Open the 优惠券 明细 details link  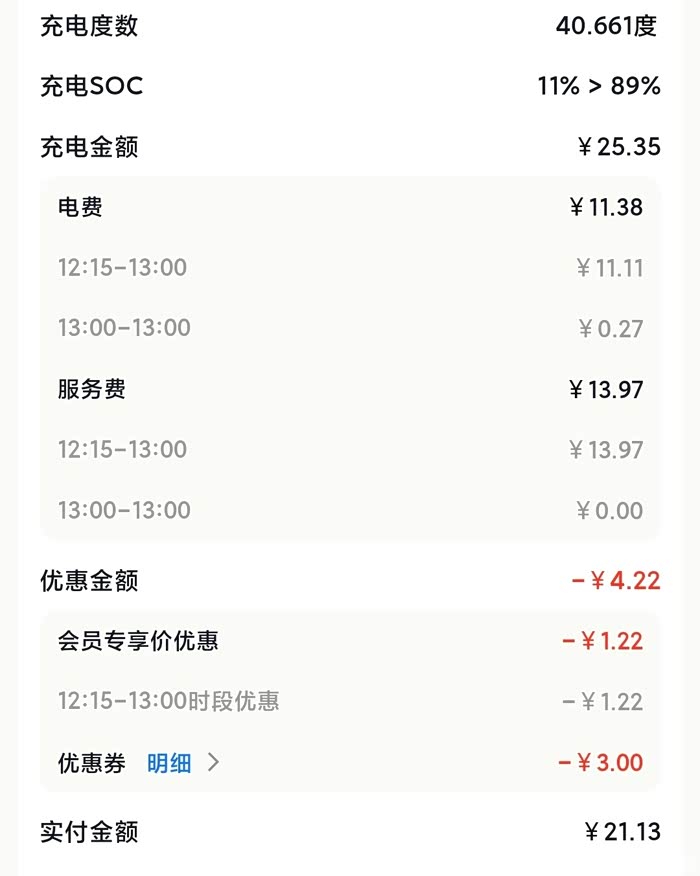click(181, 763)
